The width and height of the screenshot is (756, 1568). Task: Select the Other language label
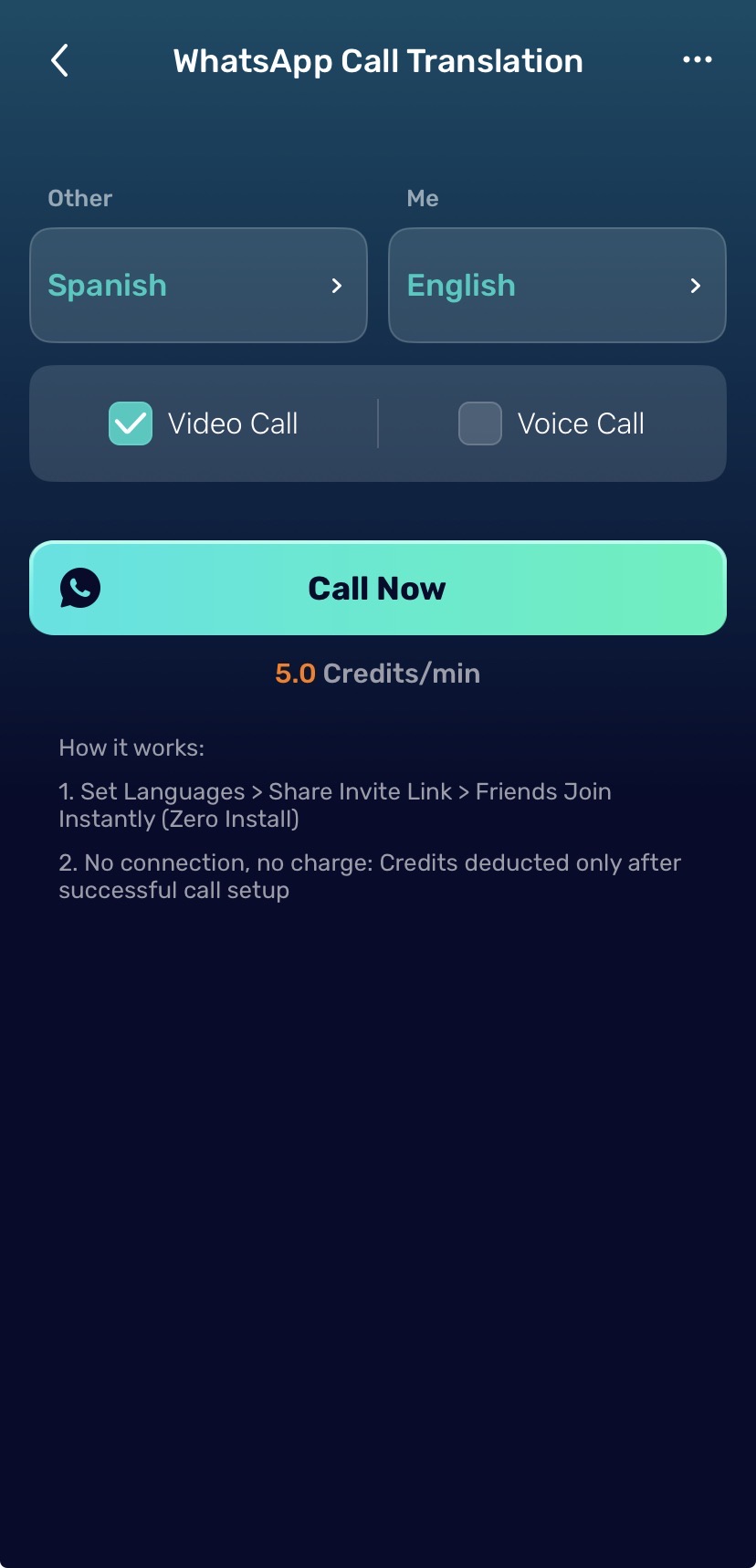coord(79,197)
